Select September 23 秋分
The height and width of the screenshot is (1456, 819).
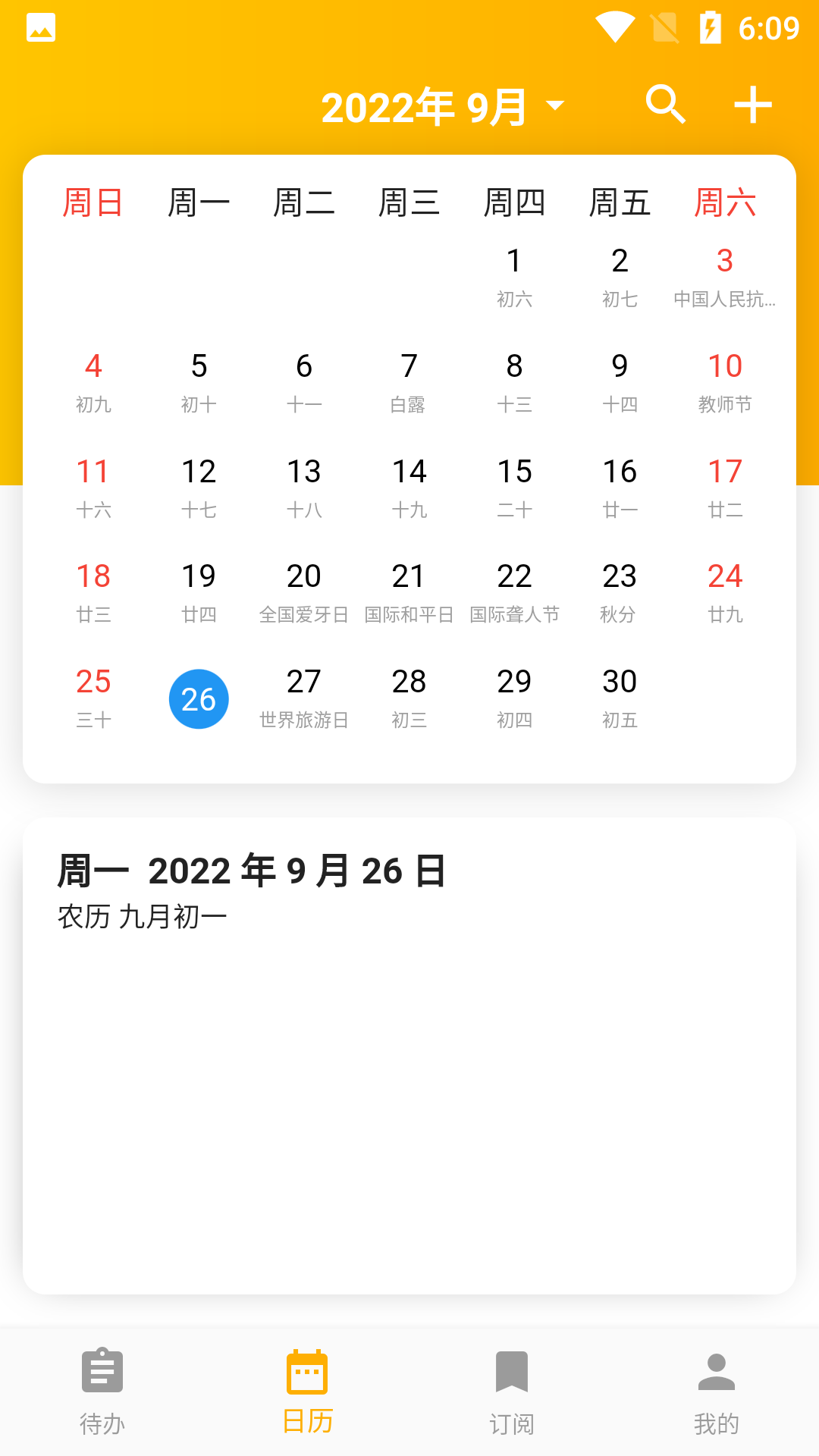[x=620, y=593]
